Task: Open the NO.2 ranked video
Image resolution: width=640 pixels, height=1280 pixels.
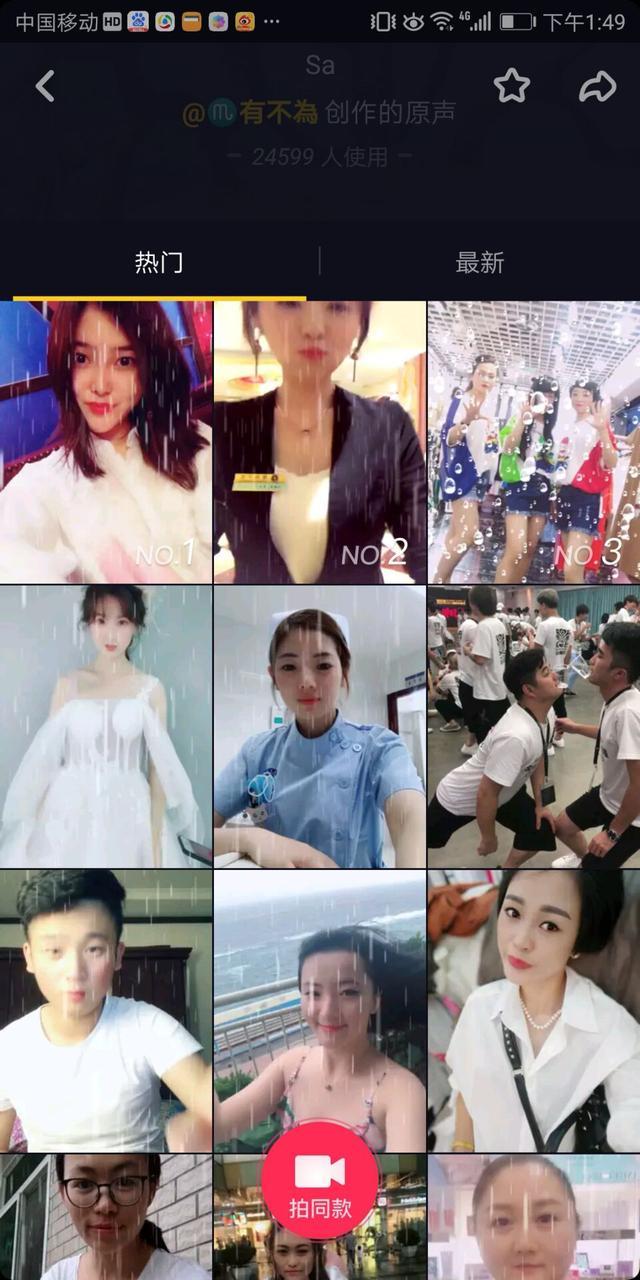Action: pyautogui.click(x=320, y=442)
